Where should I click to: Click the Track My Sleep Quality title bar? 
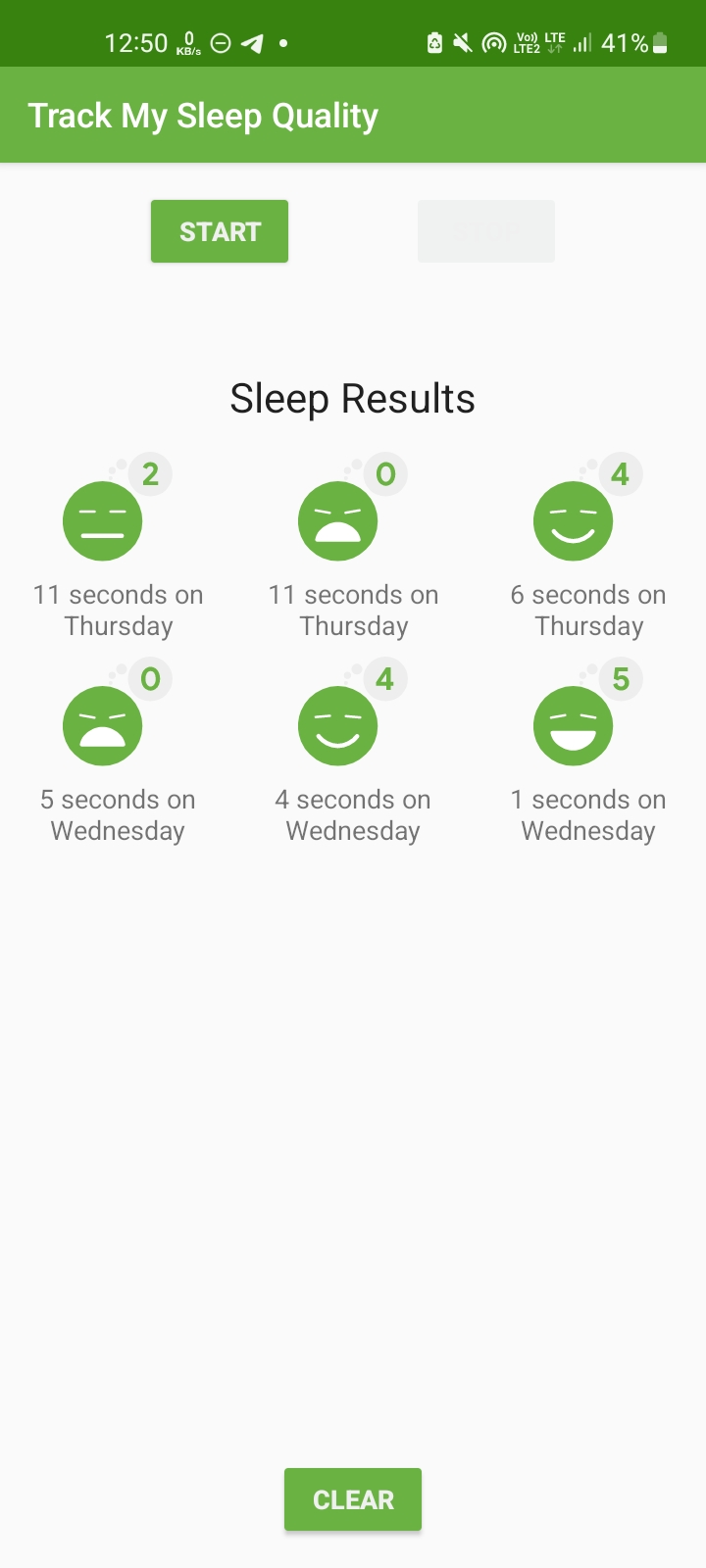(x=203, y=115)
